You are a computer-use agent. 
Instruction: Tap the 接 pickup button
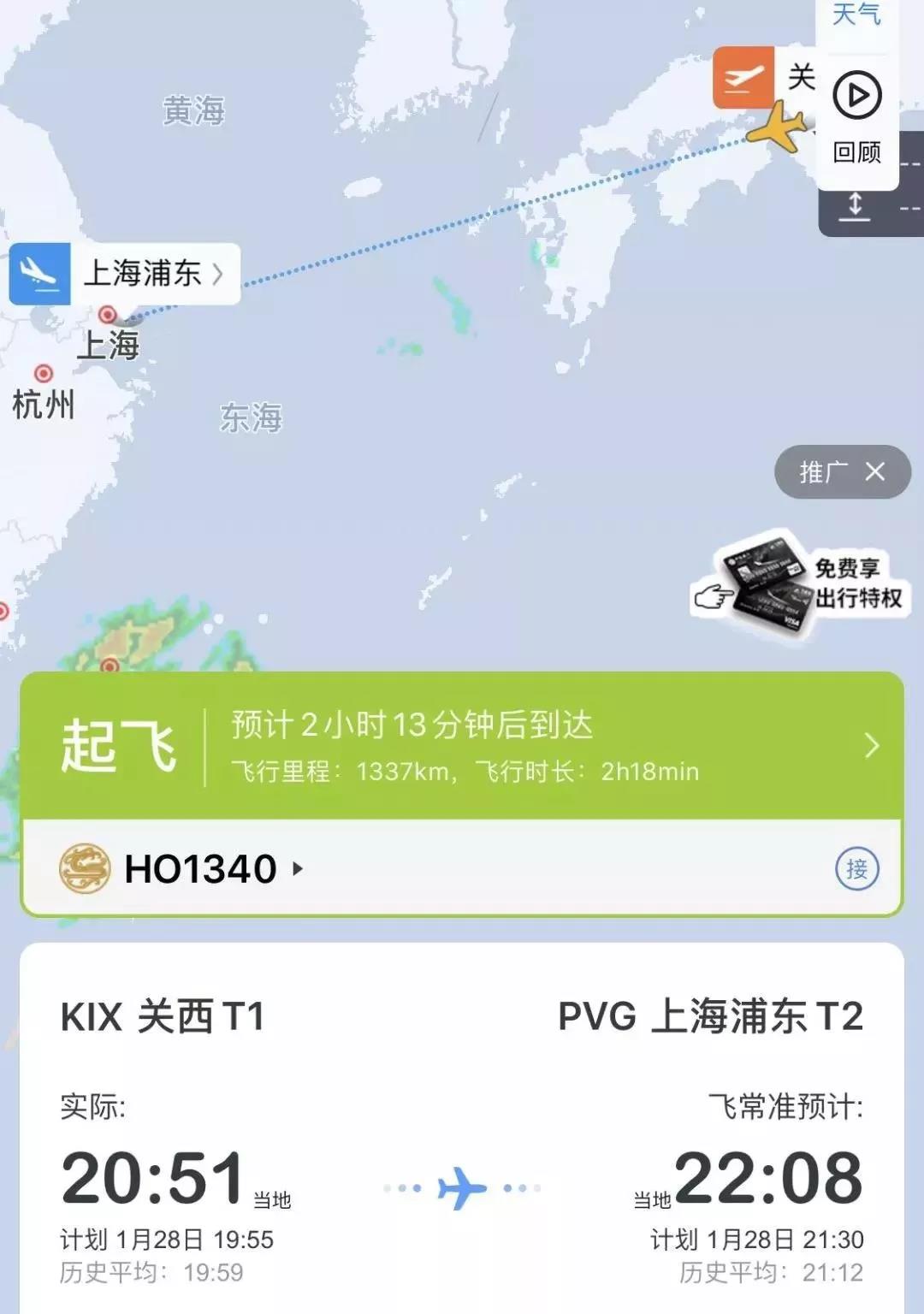coord(856,869)
